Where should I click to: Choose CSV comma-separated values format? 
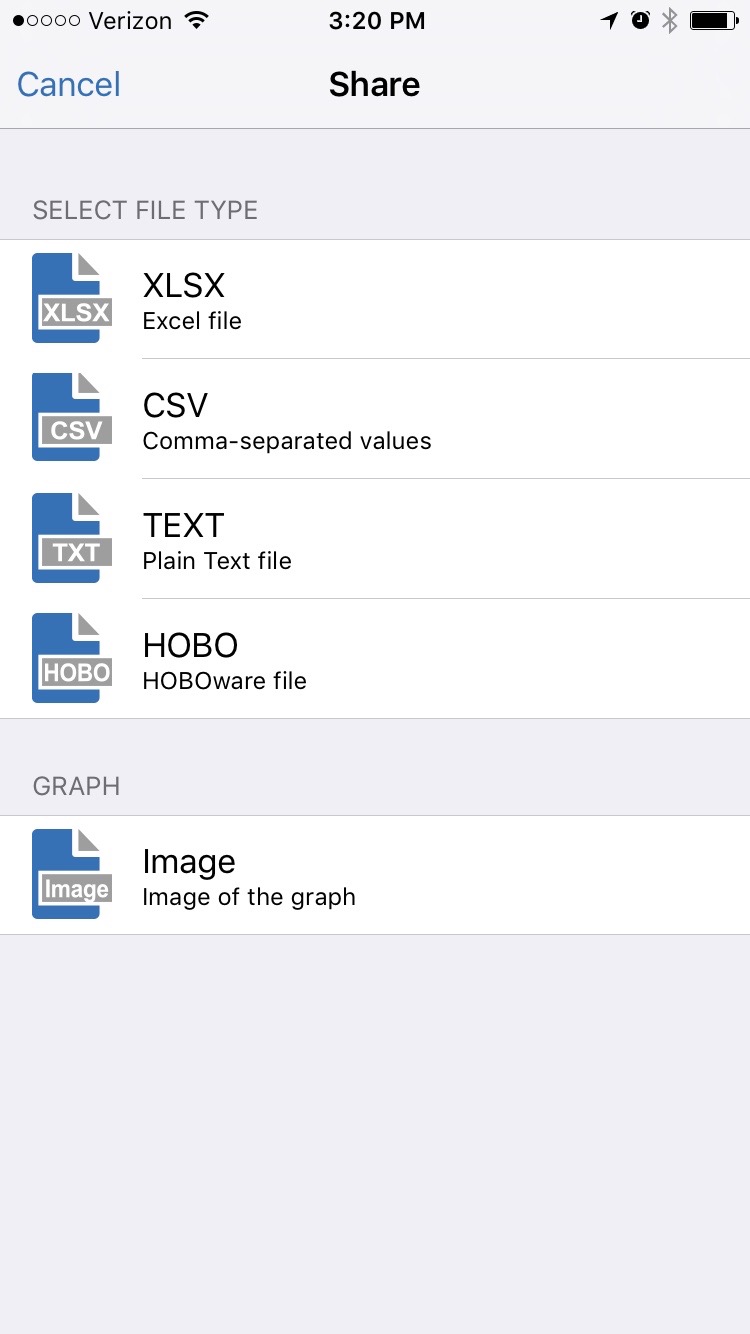(x=375, y=419)
